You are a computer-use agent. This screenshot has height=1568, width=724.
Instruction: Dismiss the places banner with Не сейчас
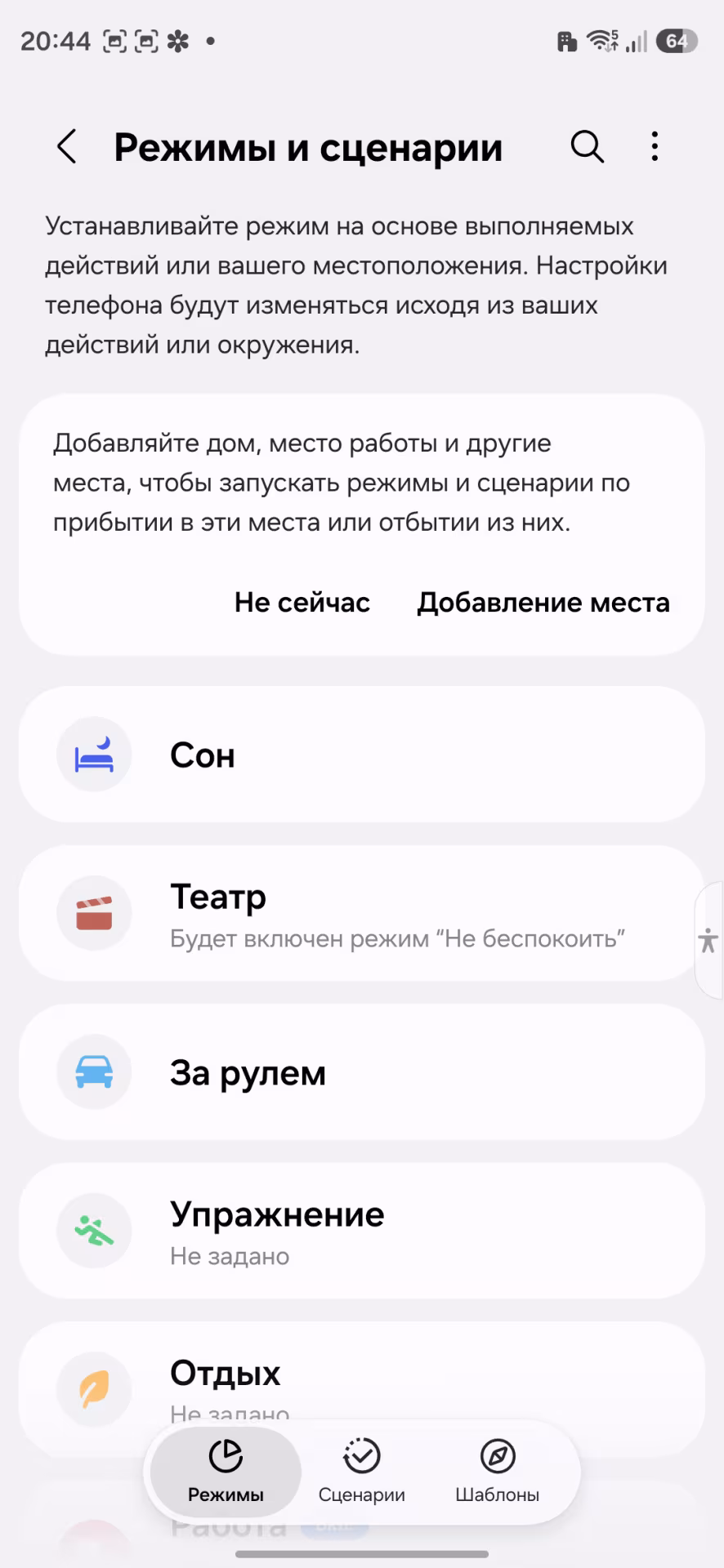[302, 602]
